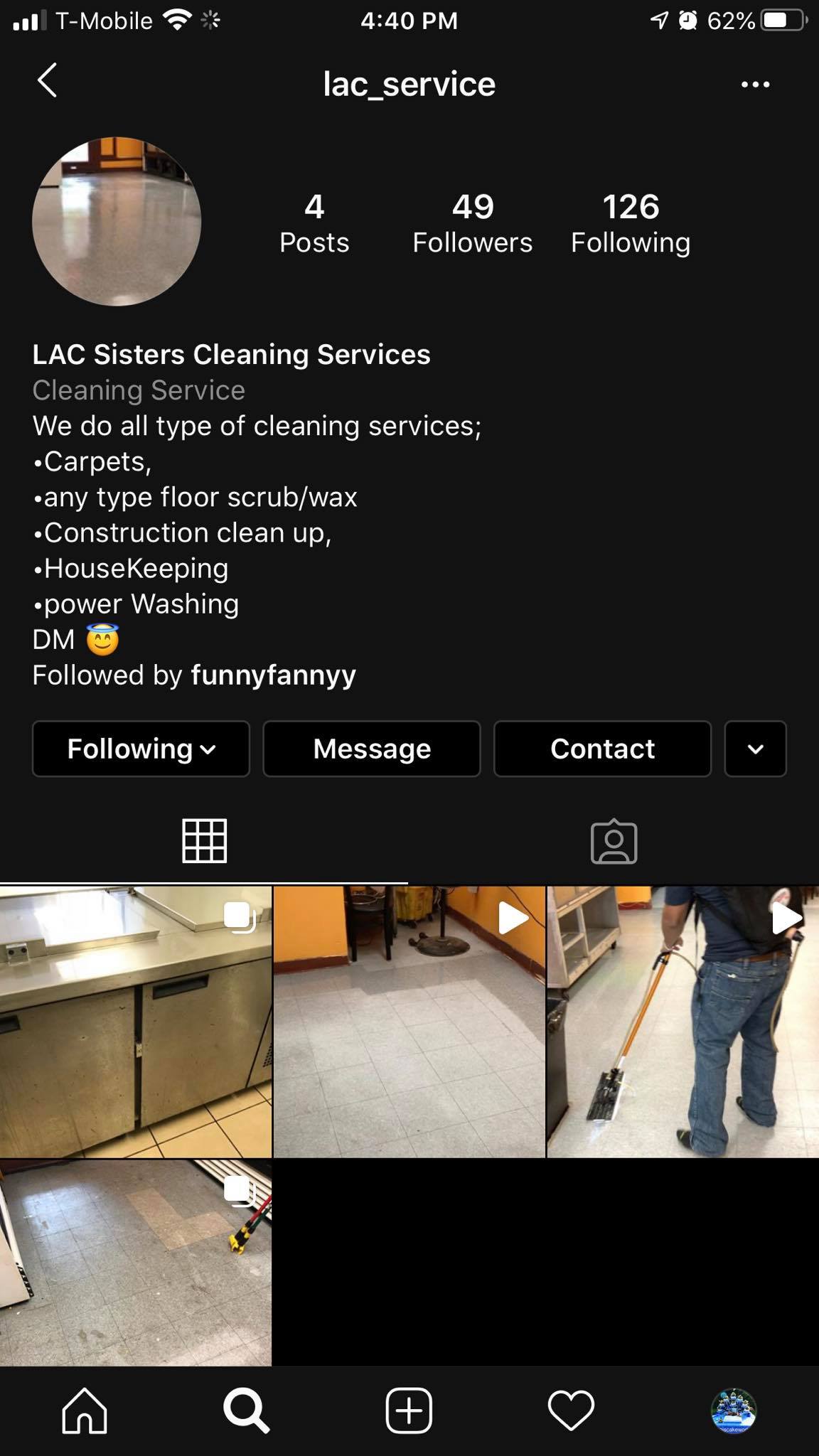Viewport: 819px width, 1456px height.
Task: View the 126 following list
Action: pyautogui.click(x=630, y=223)
